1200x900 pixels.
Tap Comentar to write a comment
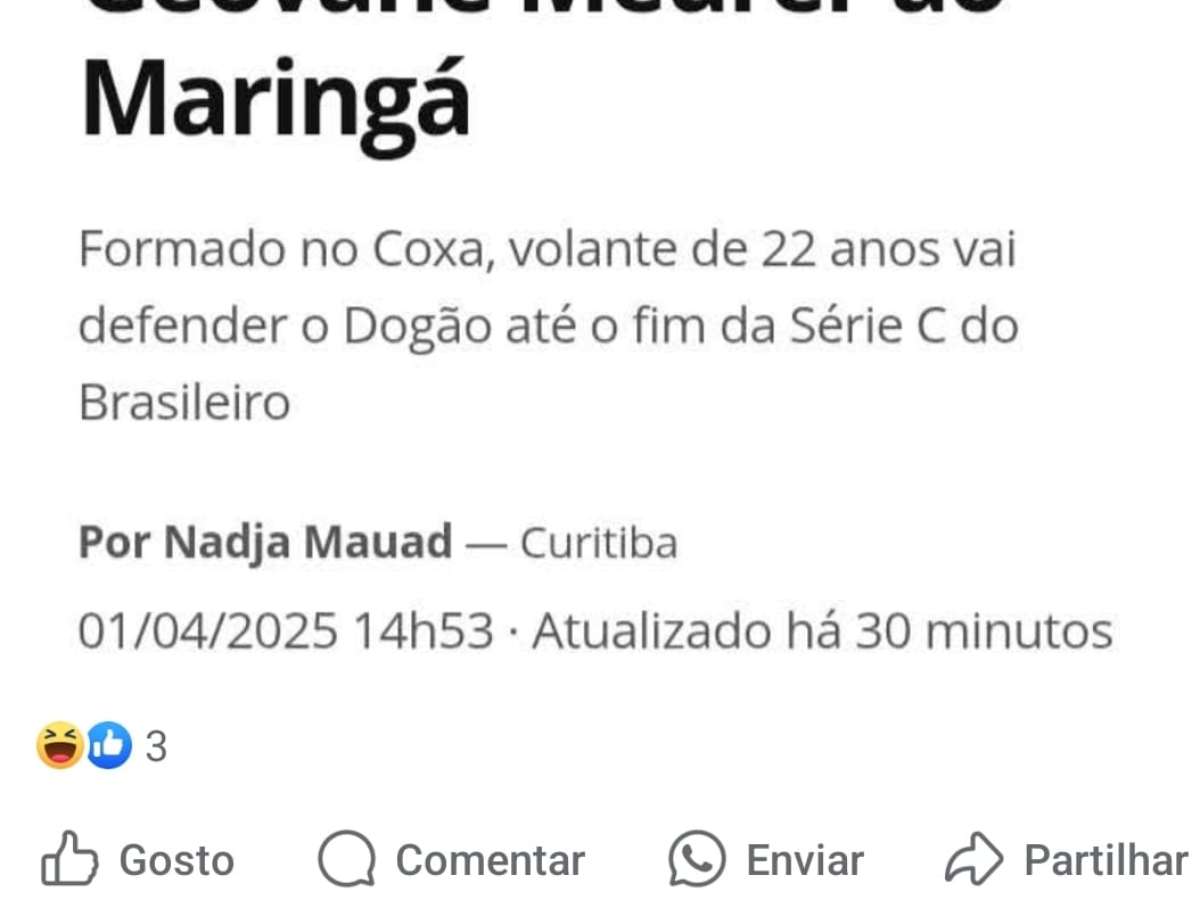[452, 860]
